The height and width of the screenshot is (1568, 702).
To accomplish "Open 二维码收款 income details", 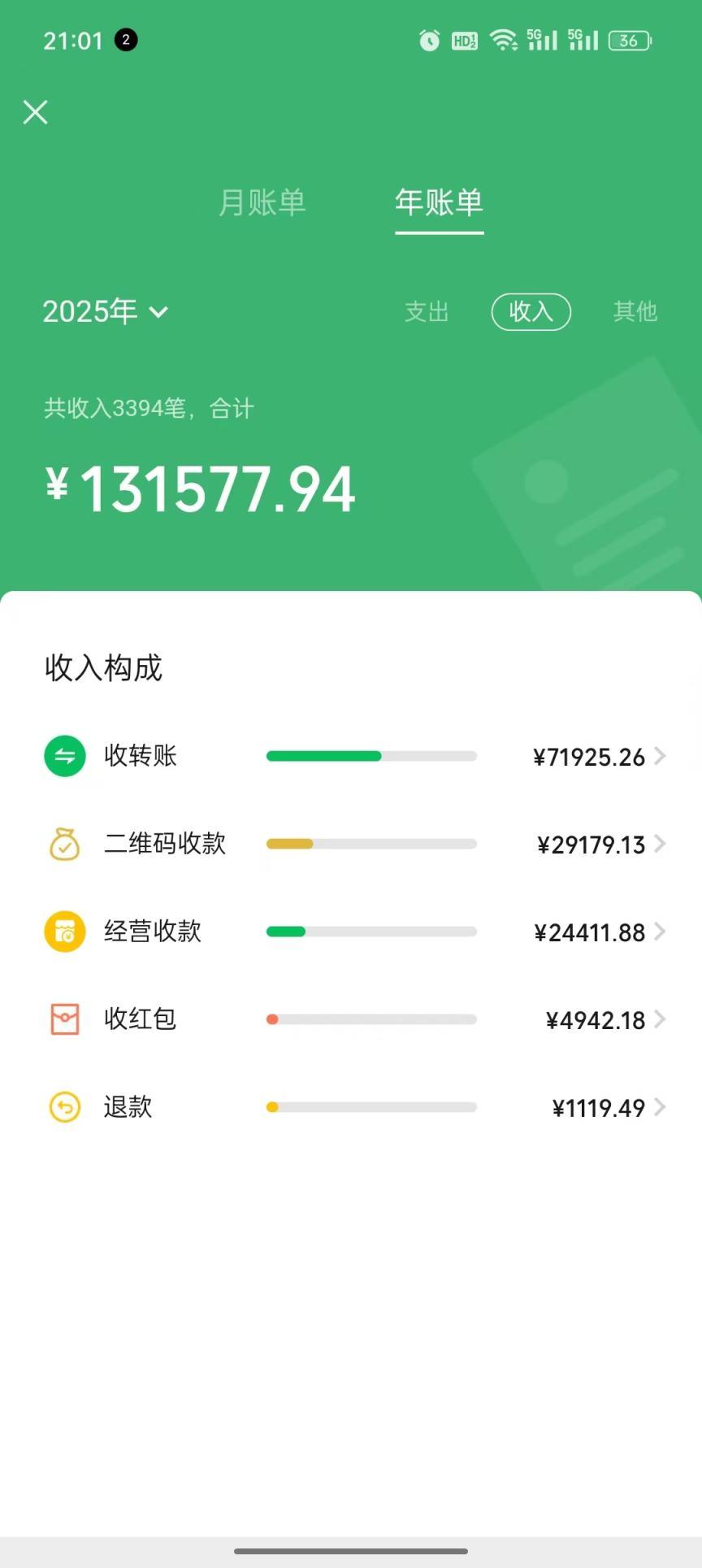I will tap(354, 844).
